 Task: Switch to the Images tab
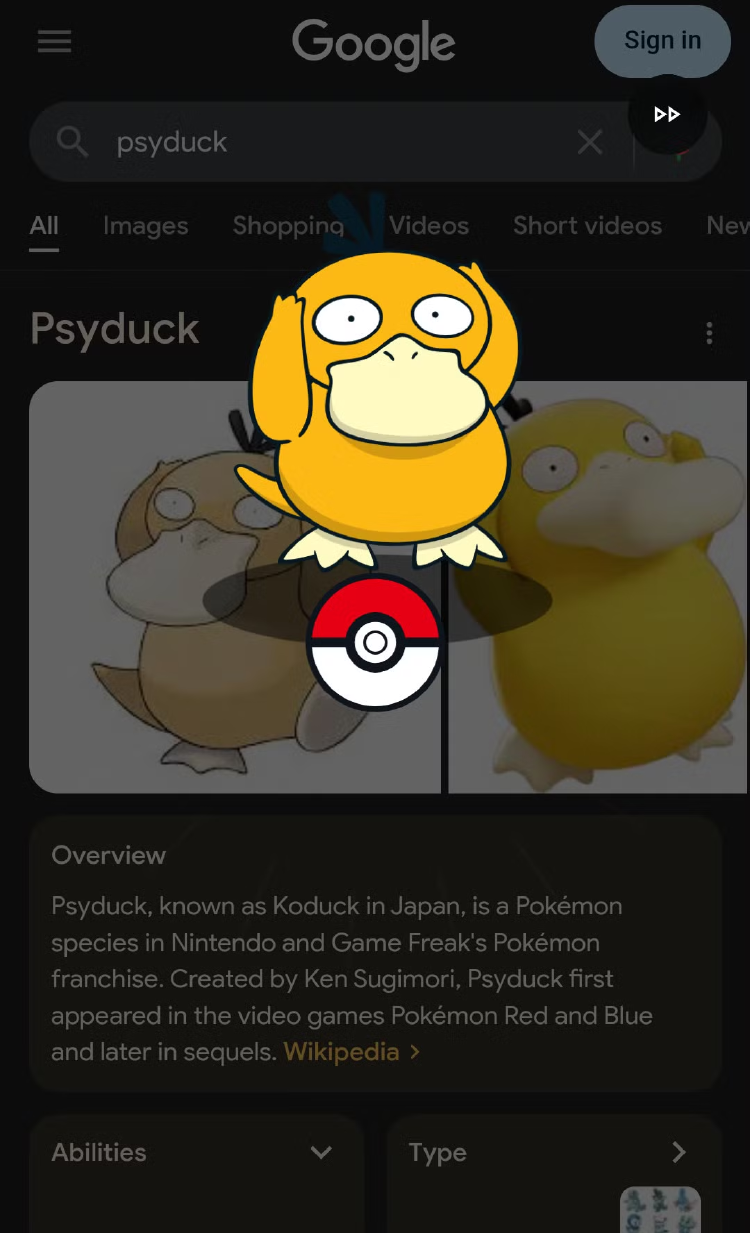click(x=145, y=225)
